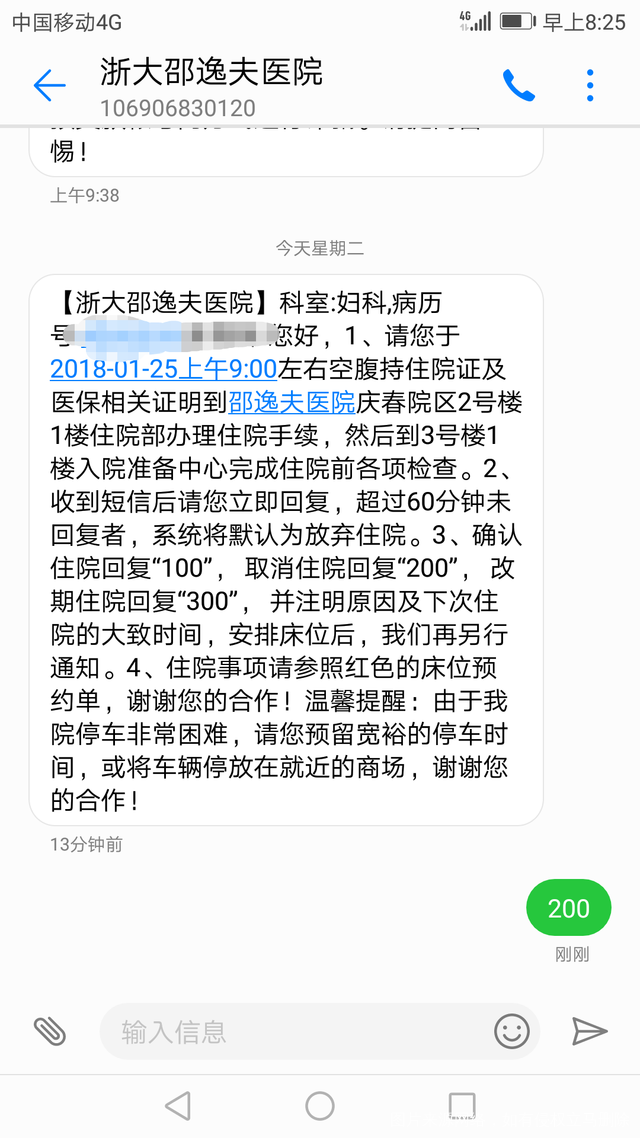Image resolution: width=640 pixels, height=1138 pixels.
Task: Open recent apps from navigation bar
Action: coord(462,1105)
